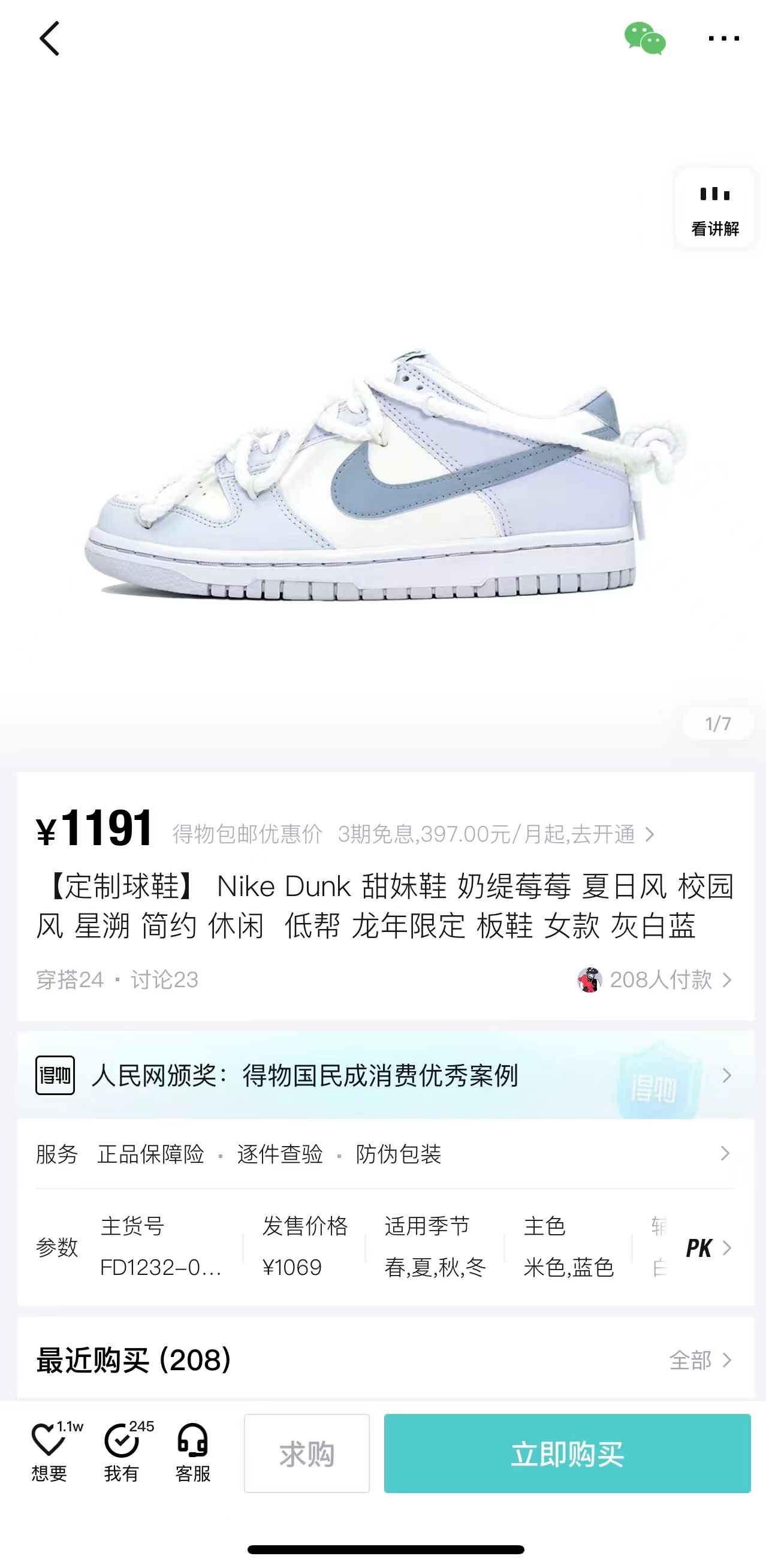Open the three-dot overflow menu
The image size is (766, 1568).
coord(724,38)
